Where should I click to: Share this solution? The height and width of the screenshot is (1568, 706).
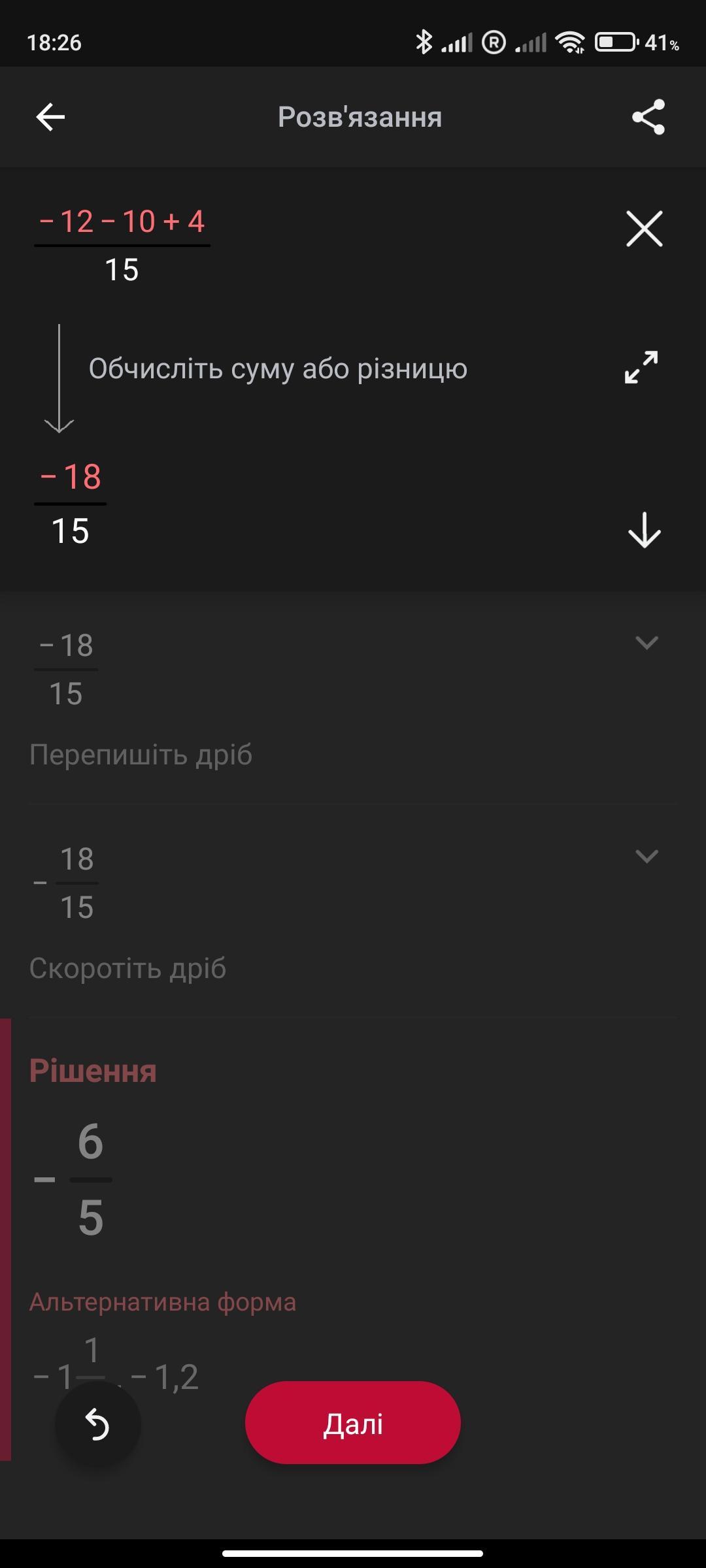click(x=648, y=117)
